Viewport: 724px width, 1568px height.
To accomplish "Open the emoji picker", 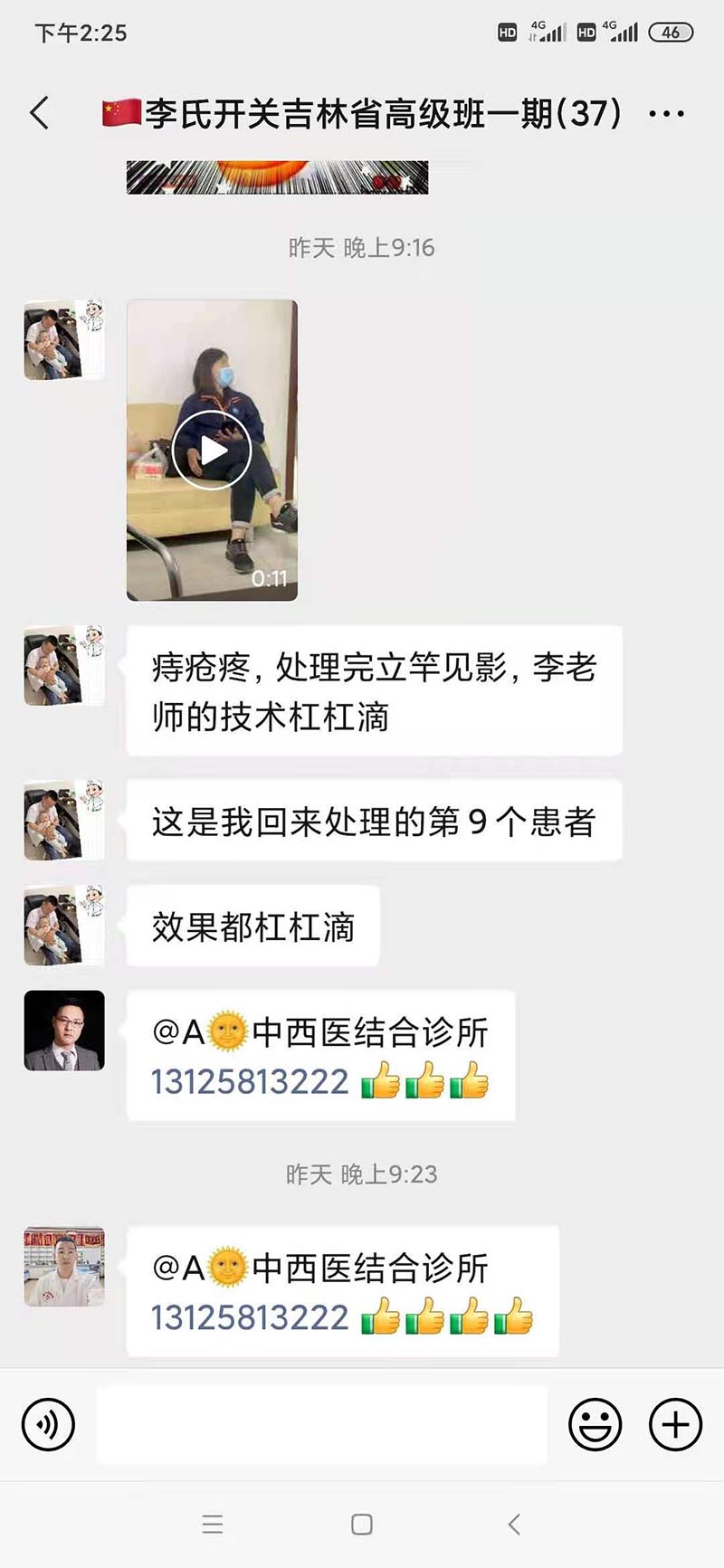I will (x=595, y=1425).
